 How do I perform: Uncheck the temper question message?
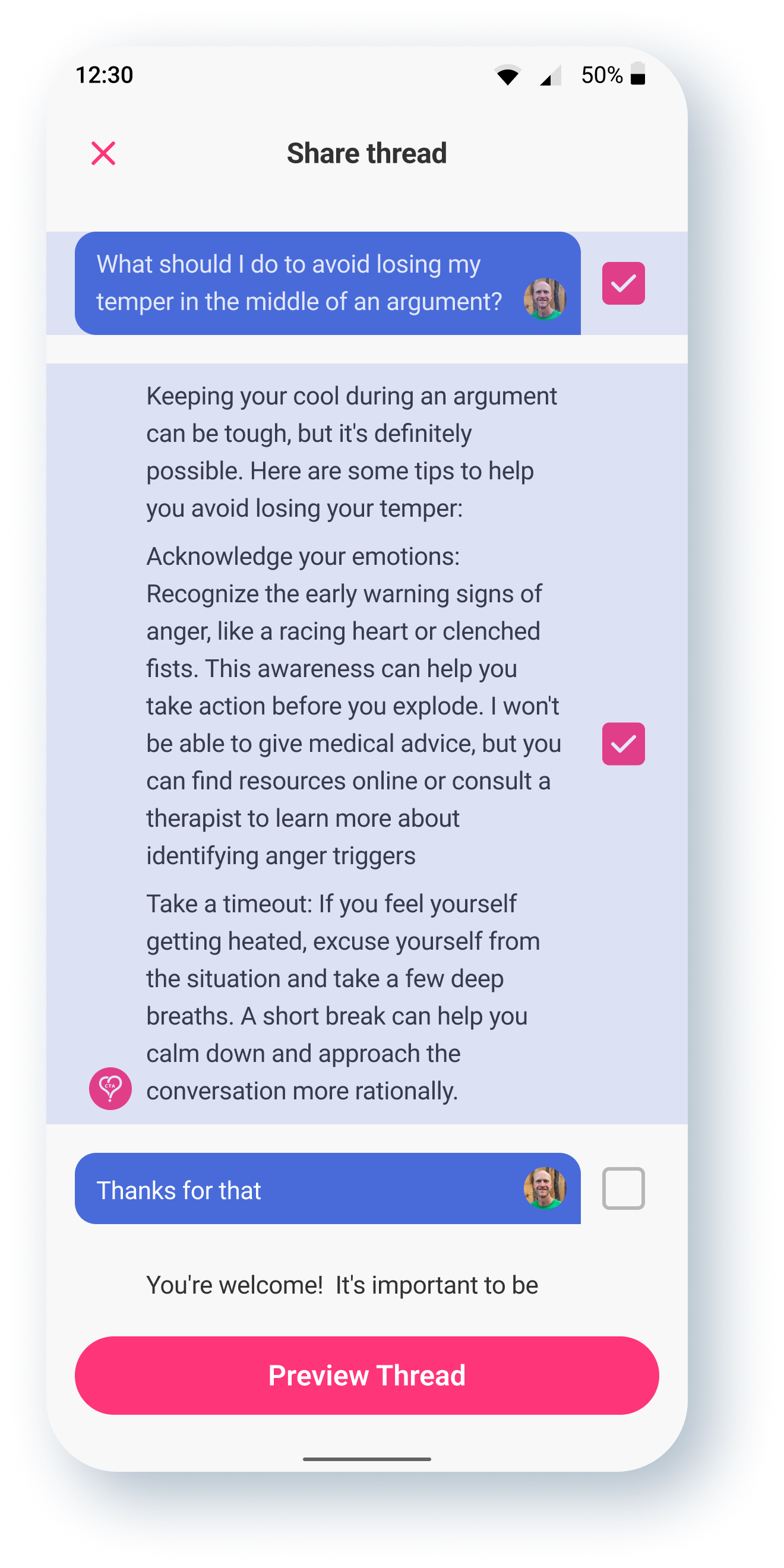(x=623, y=283)
